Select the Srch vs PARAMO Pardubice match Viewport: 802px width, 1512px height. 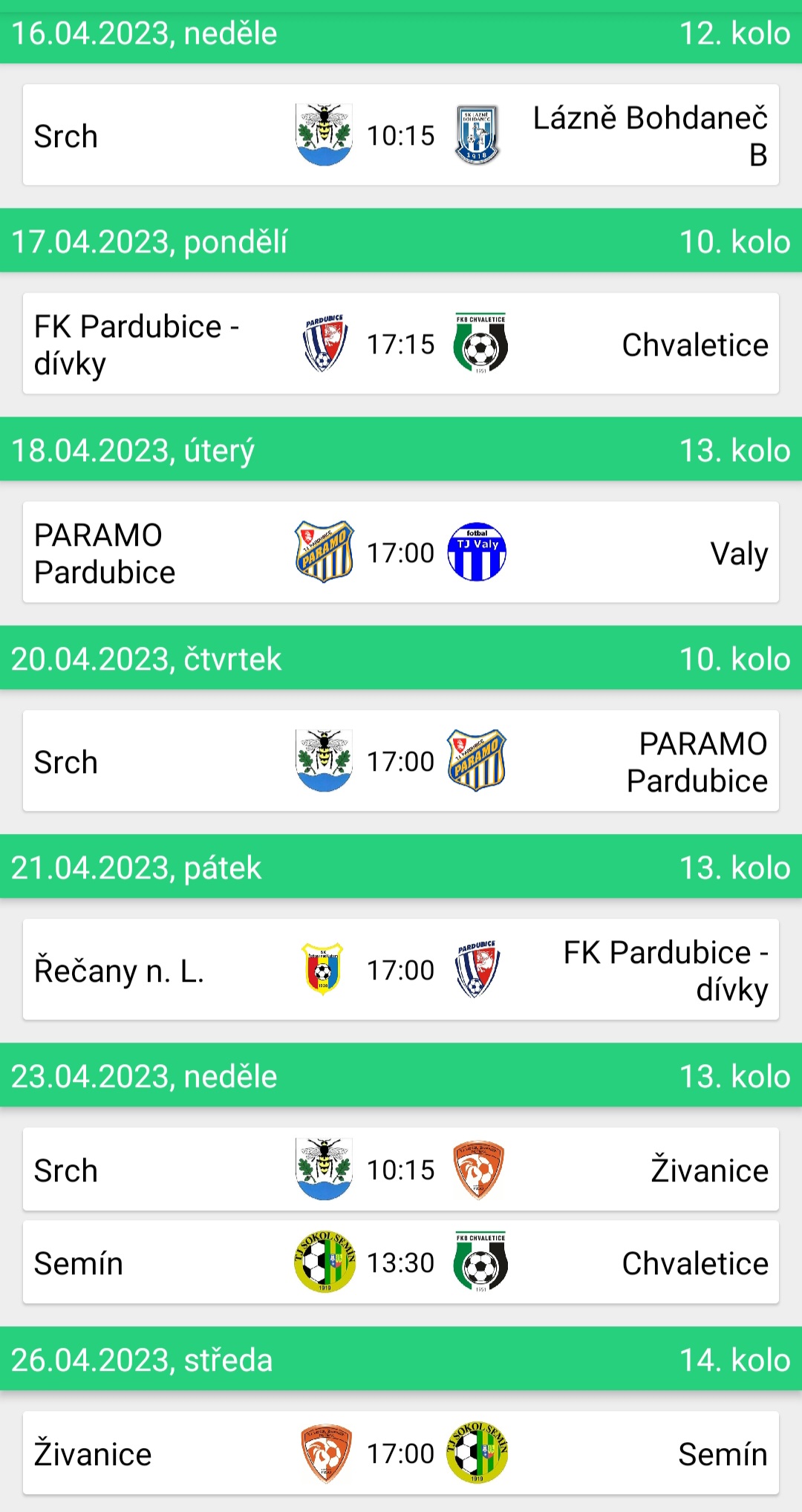401,761
